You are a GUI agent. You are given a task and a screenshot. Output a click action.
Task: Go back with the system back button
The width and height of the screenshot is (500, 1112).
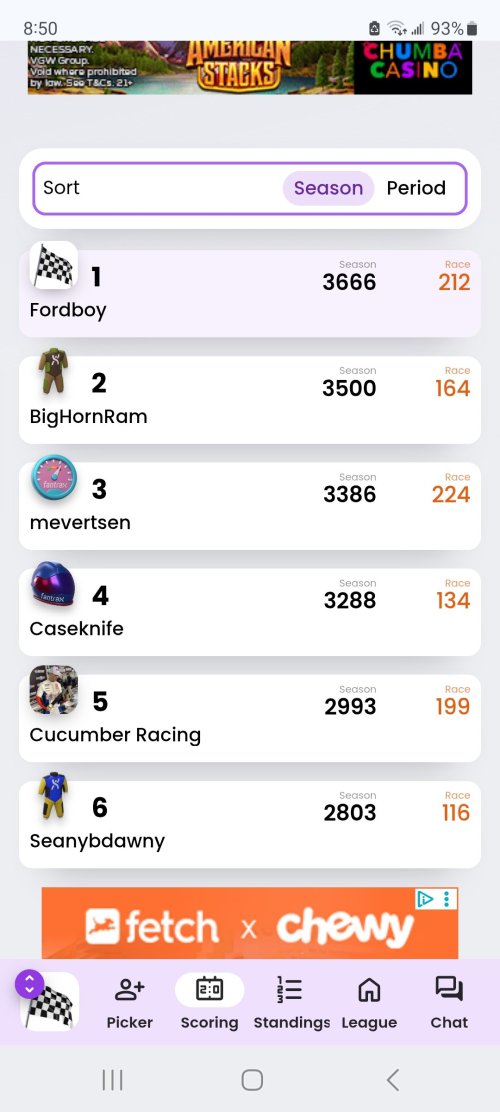392,1080
